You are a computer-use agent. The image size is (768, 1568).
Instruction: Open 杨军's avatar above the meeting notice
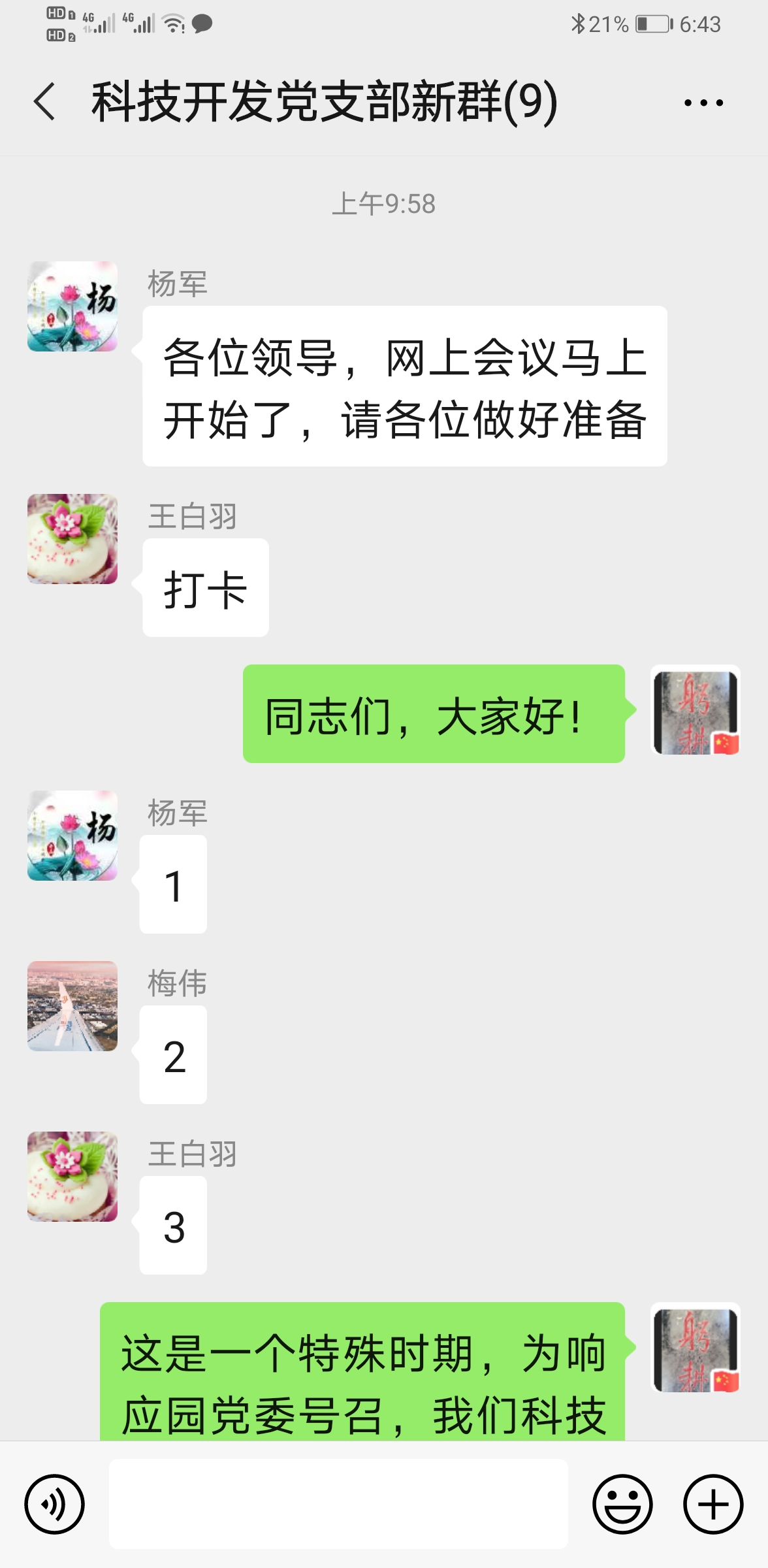(72, 306)
